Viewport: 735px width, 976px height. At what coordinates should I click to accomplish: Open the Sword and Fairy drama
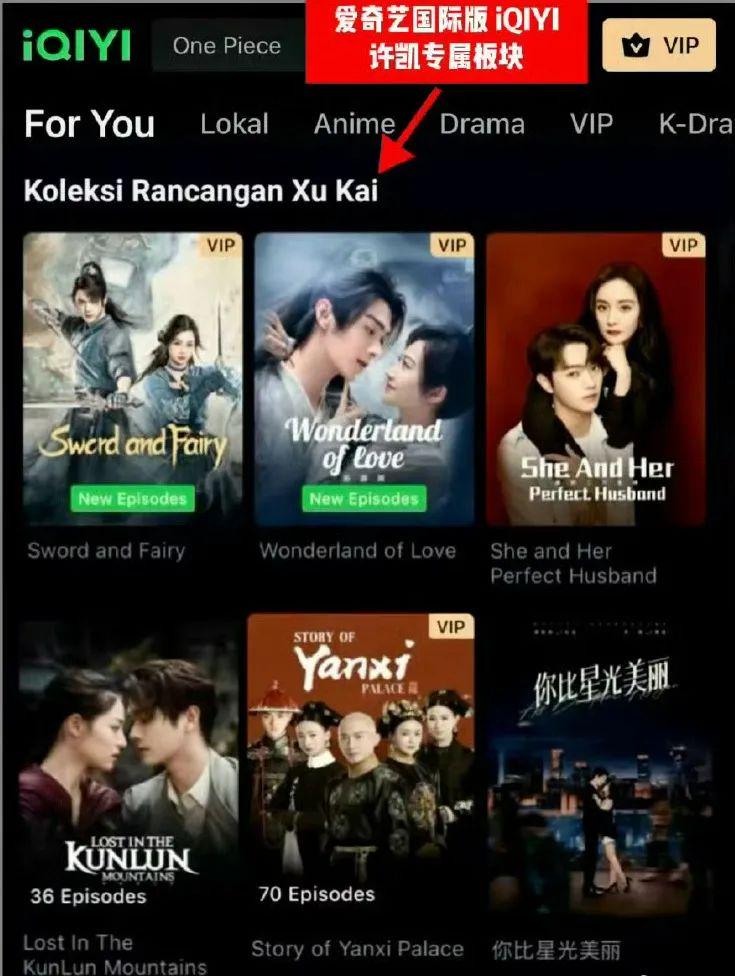coord(132,380)
